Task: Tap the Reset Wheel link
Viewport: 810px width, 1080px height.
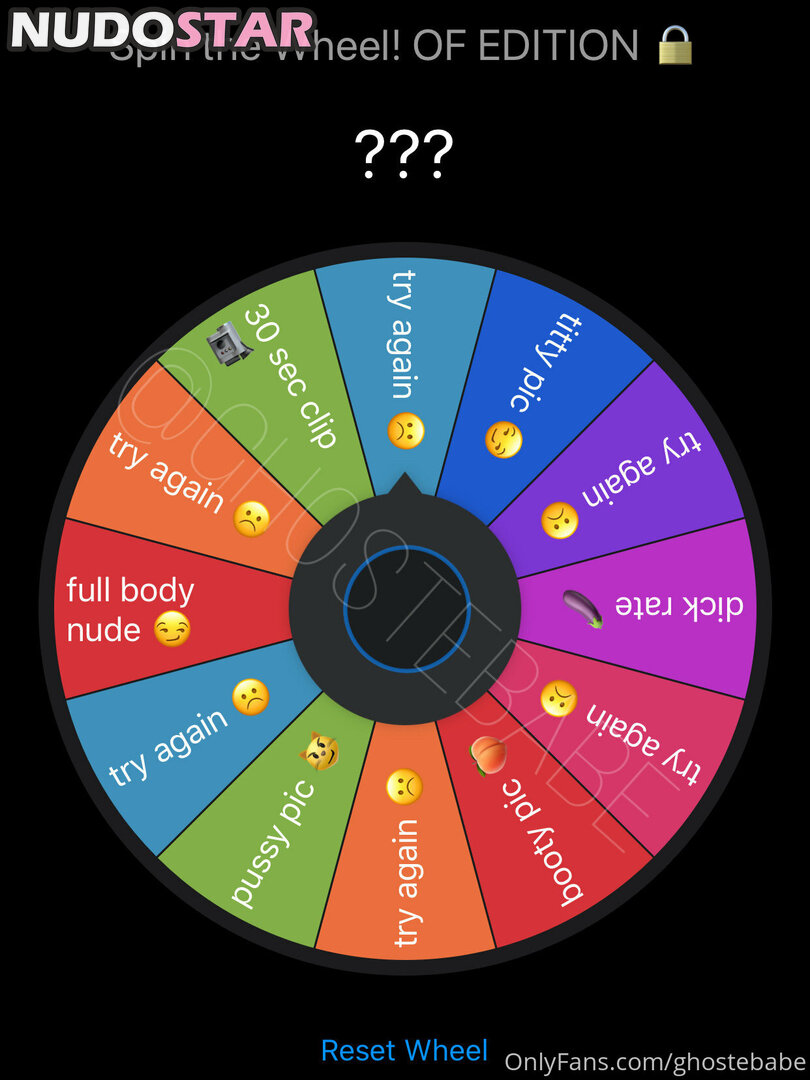Action: click(404, 1050)
